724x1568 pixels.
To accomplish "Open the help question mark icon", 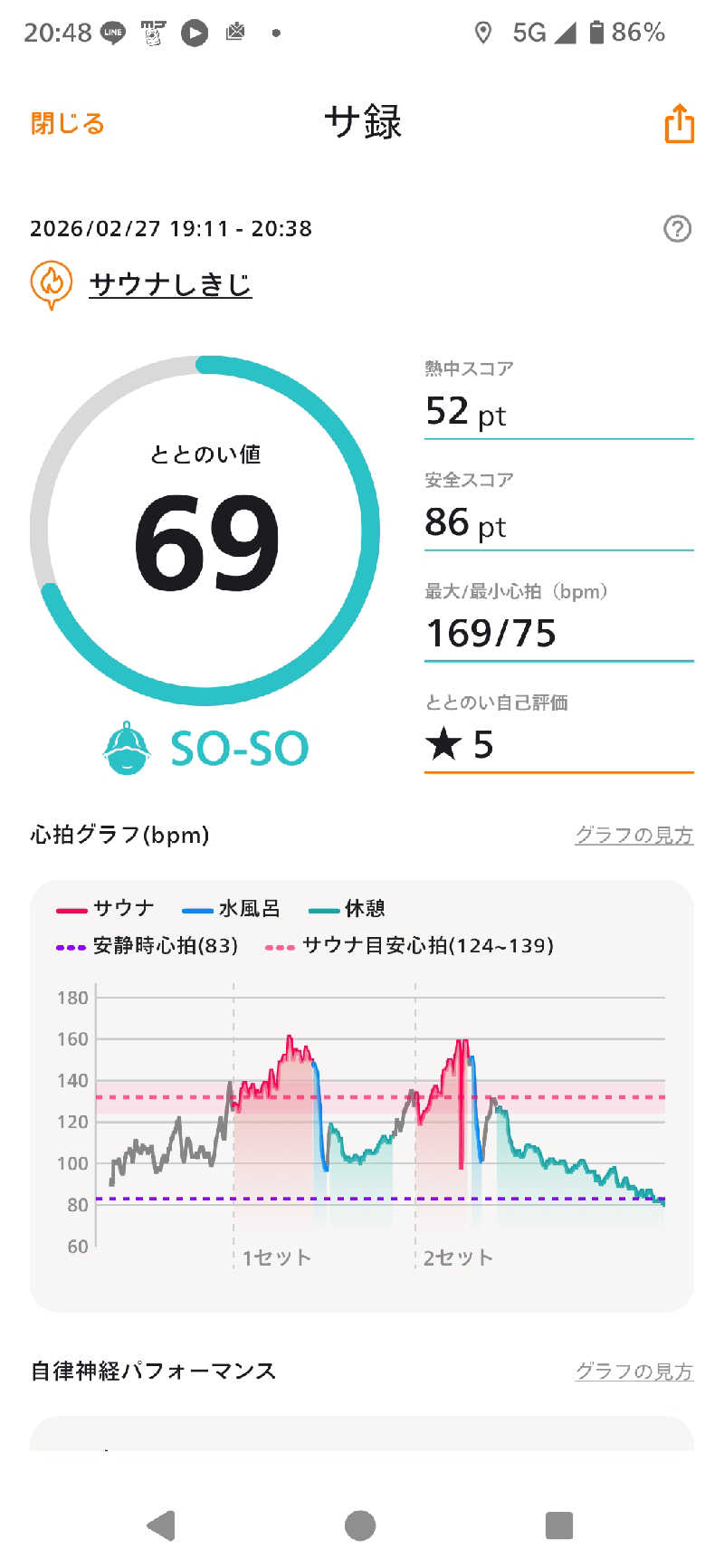I will point(677,229).
